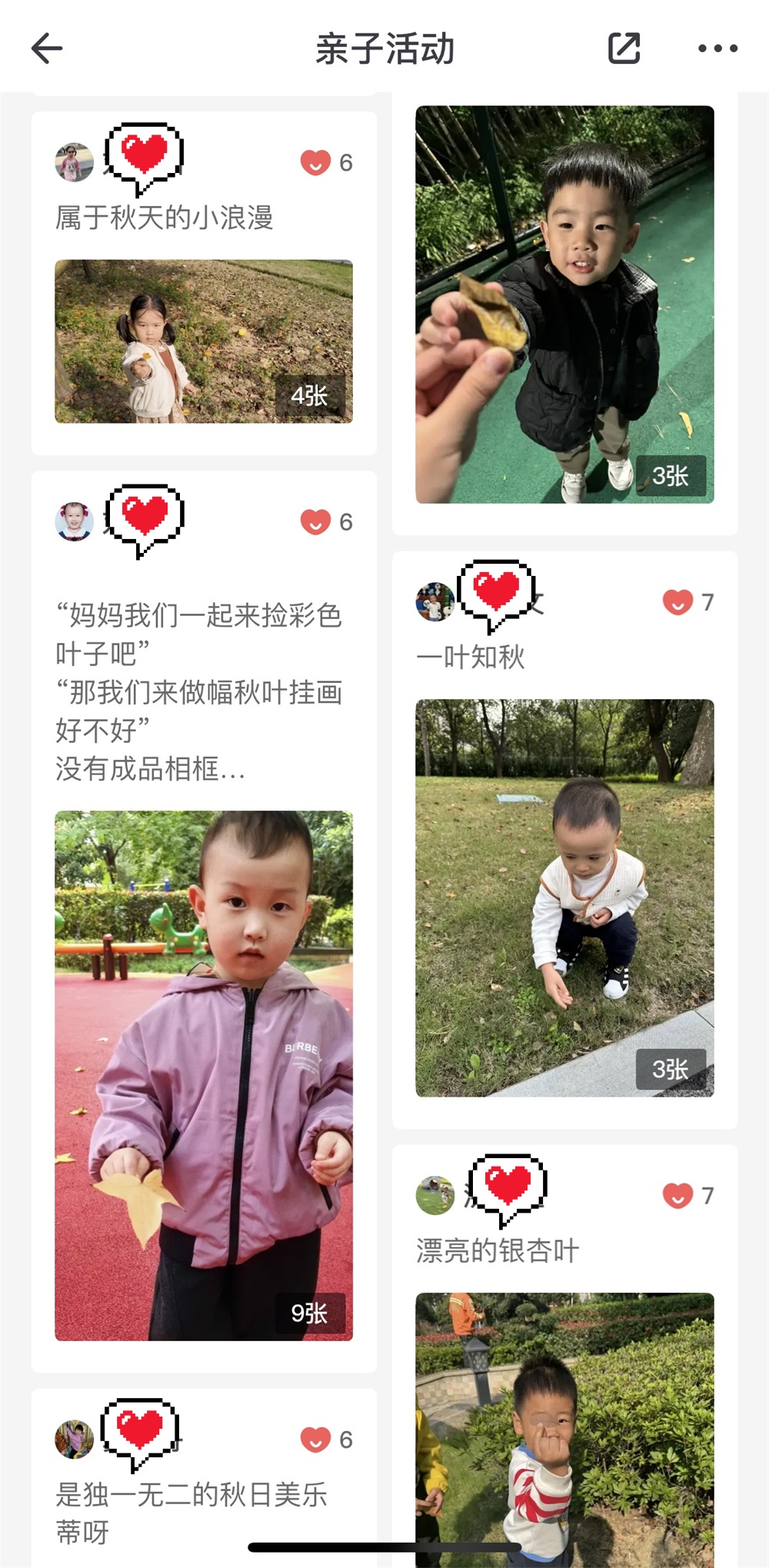Open the leaf-holding boy photo with 3张 on the green track

[x=564, y=305]
